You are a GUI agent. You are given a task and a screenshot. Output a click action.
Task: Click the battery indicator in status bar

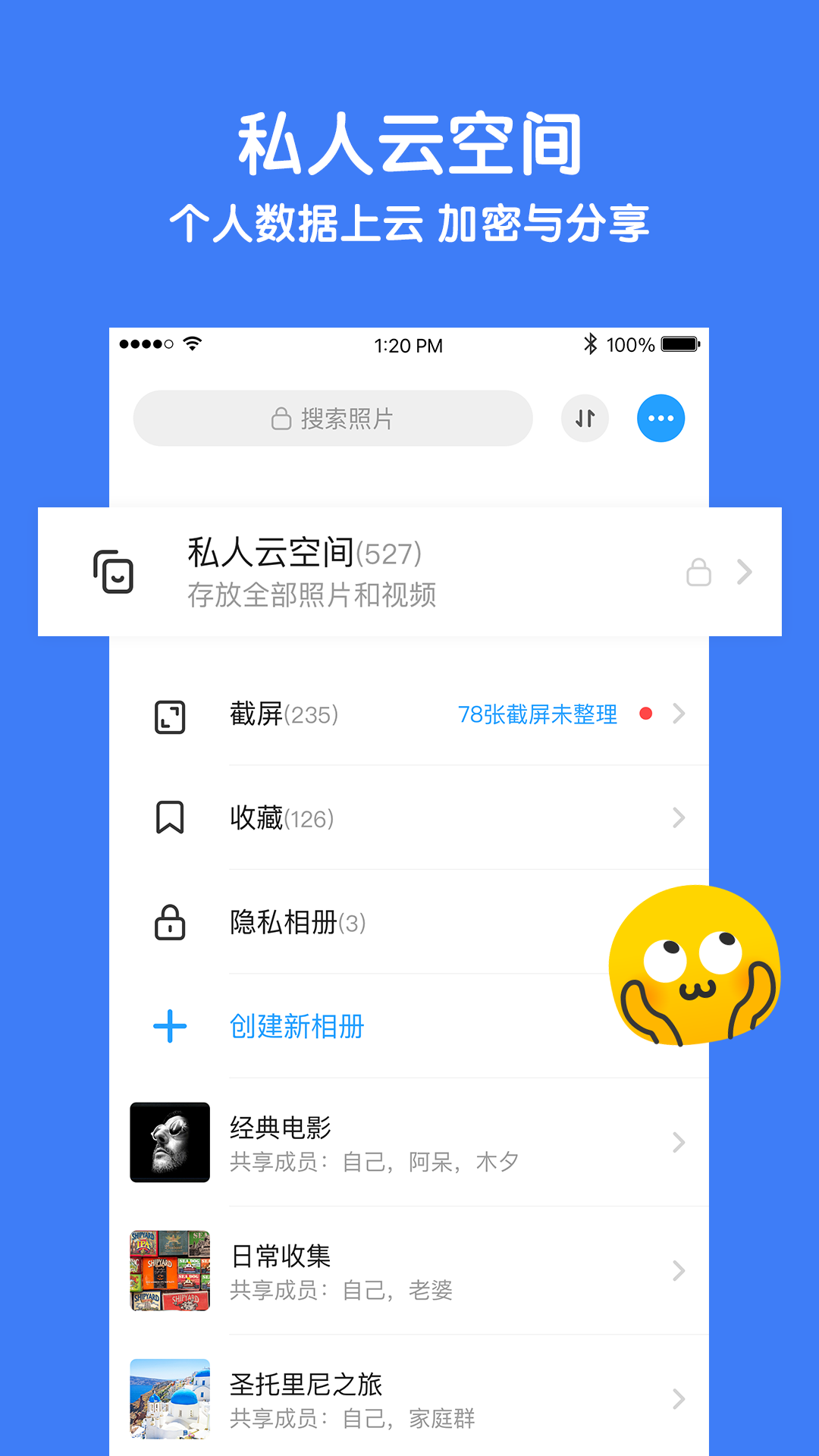680,344
